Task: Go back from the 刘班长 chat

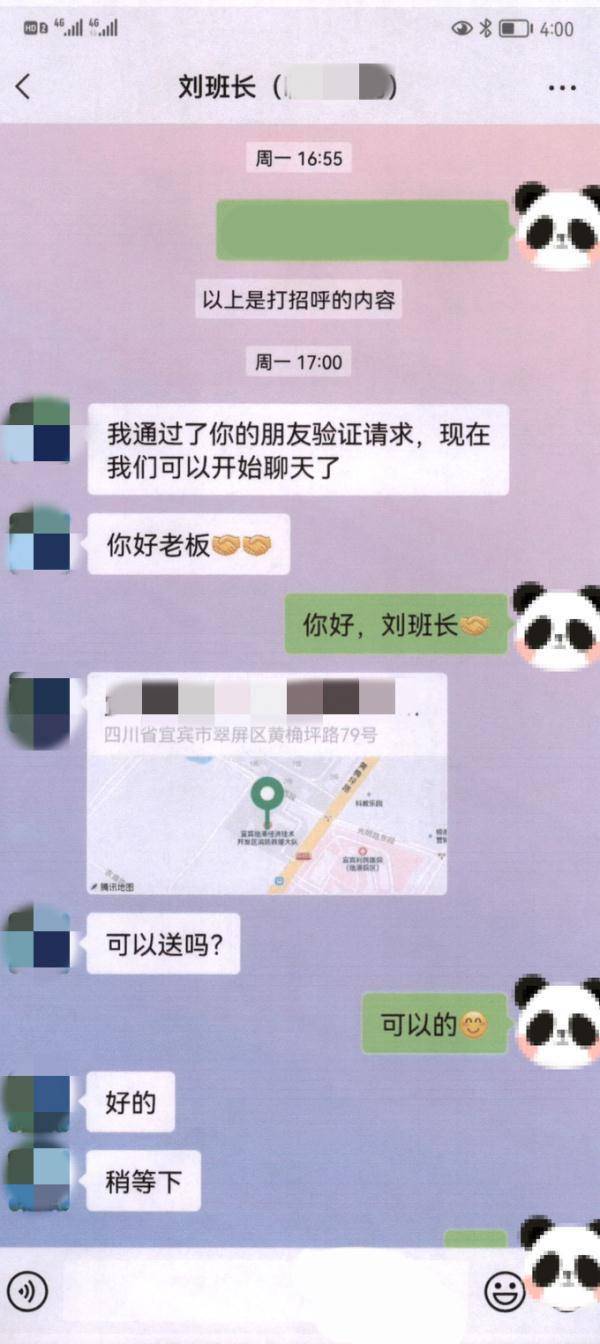Action: pyautogui.click(x=23, y=87)
